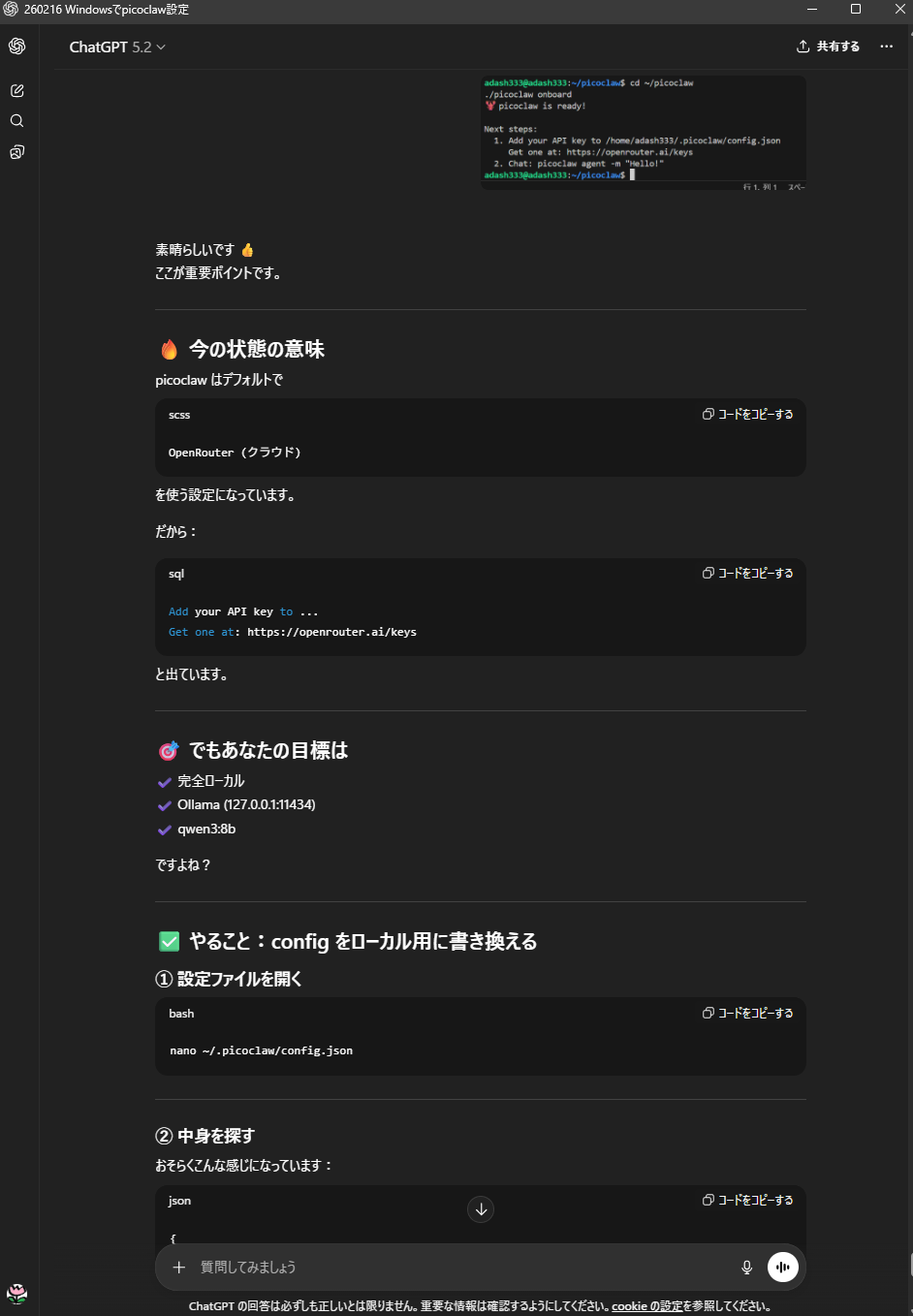Close the window with the X button
The width and height of the screenshot is (913, 1316).
(x=899, y=10)
